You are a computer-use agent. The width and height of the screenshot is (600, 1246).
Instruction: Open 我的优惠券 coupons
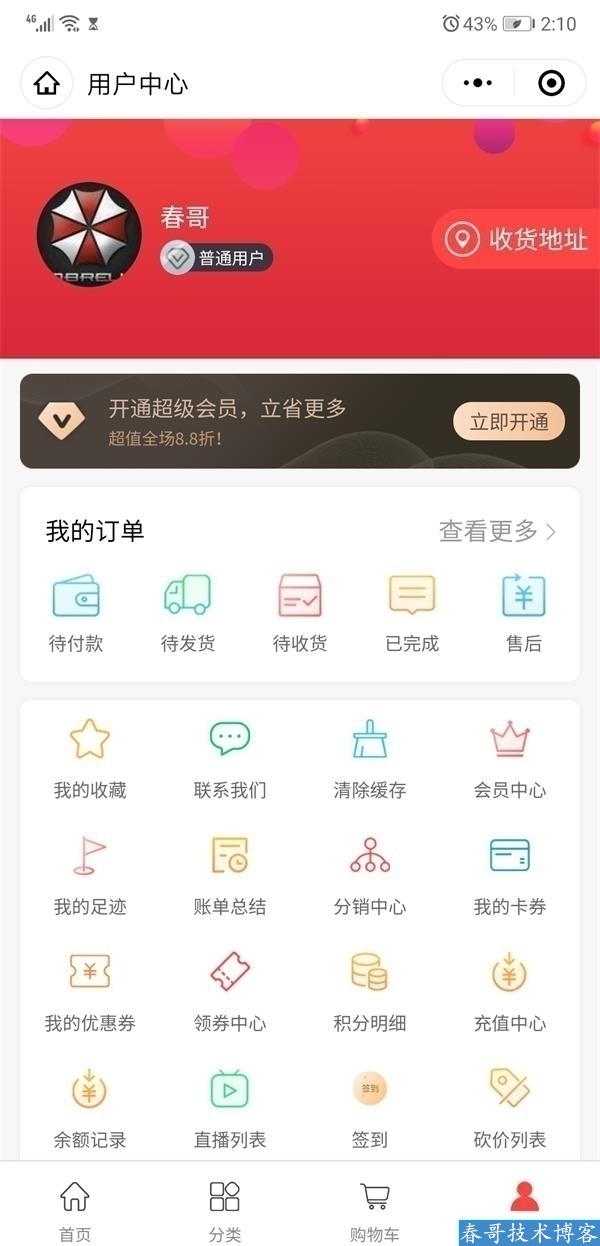tap(90, 990)
